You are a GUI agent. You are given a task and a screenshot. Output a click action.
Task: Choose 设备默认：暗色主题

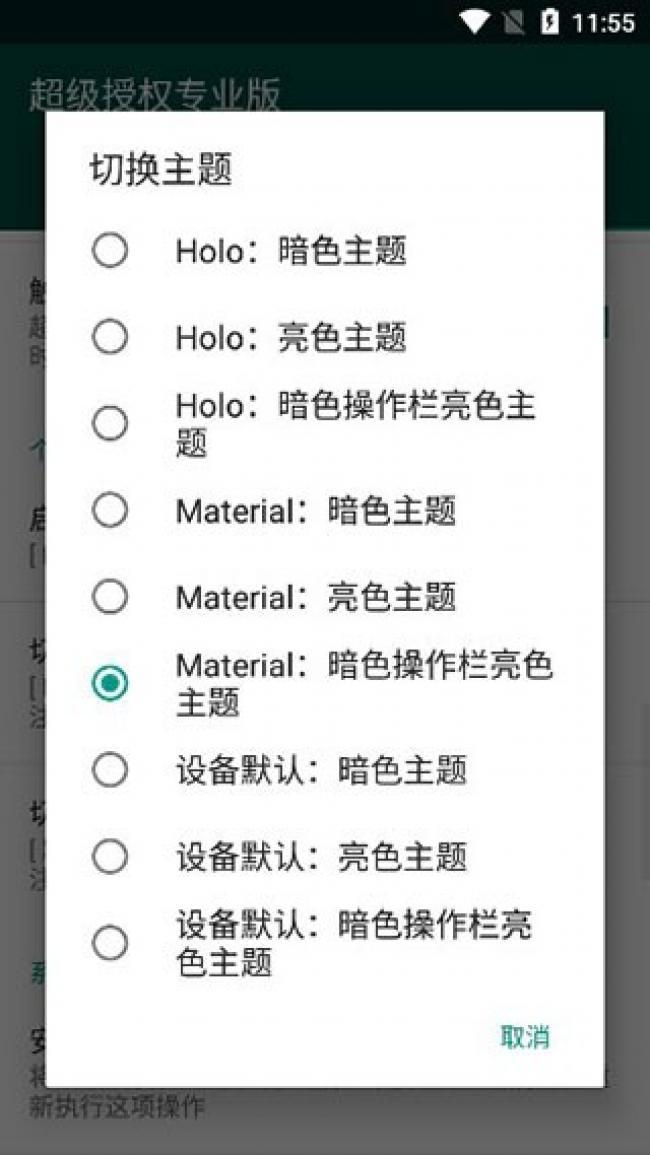click(x=324, y=770)
